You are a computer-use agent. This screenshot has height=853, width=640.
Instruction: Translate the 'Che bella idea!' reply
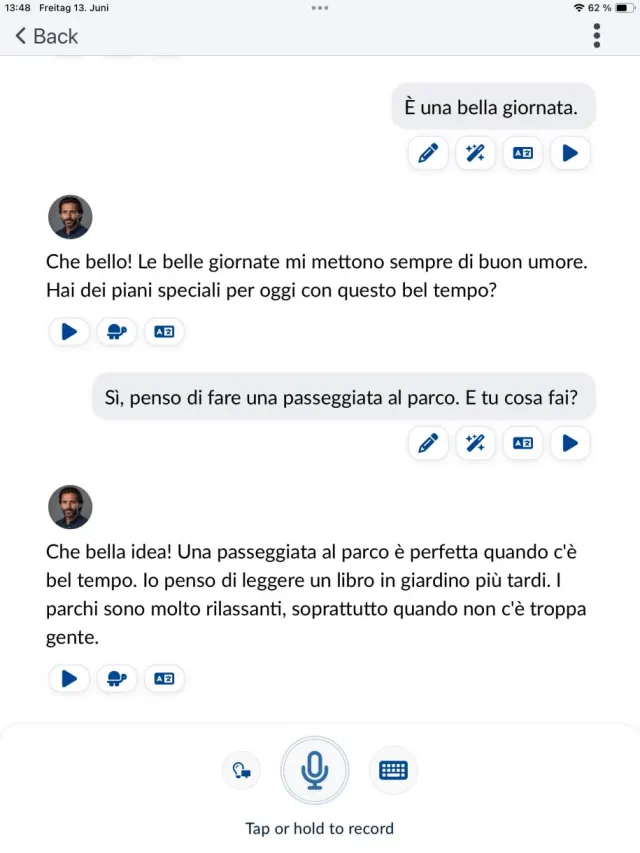pyautogui.click(x=164, y=679)
